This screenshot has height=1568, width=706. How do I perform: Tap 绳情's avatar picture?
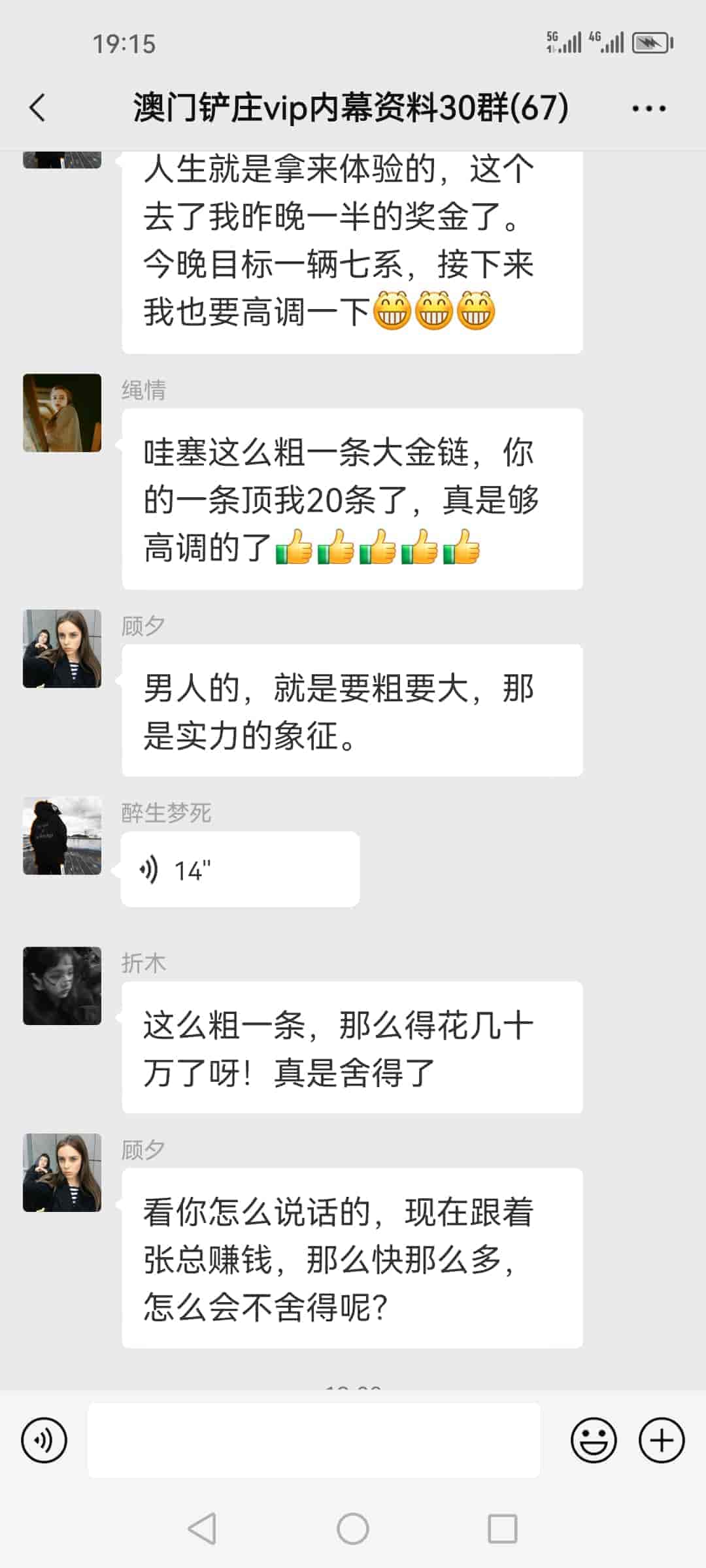62,412
